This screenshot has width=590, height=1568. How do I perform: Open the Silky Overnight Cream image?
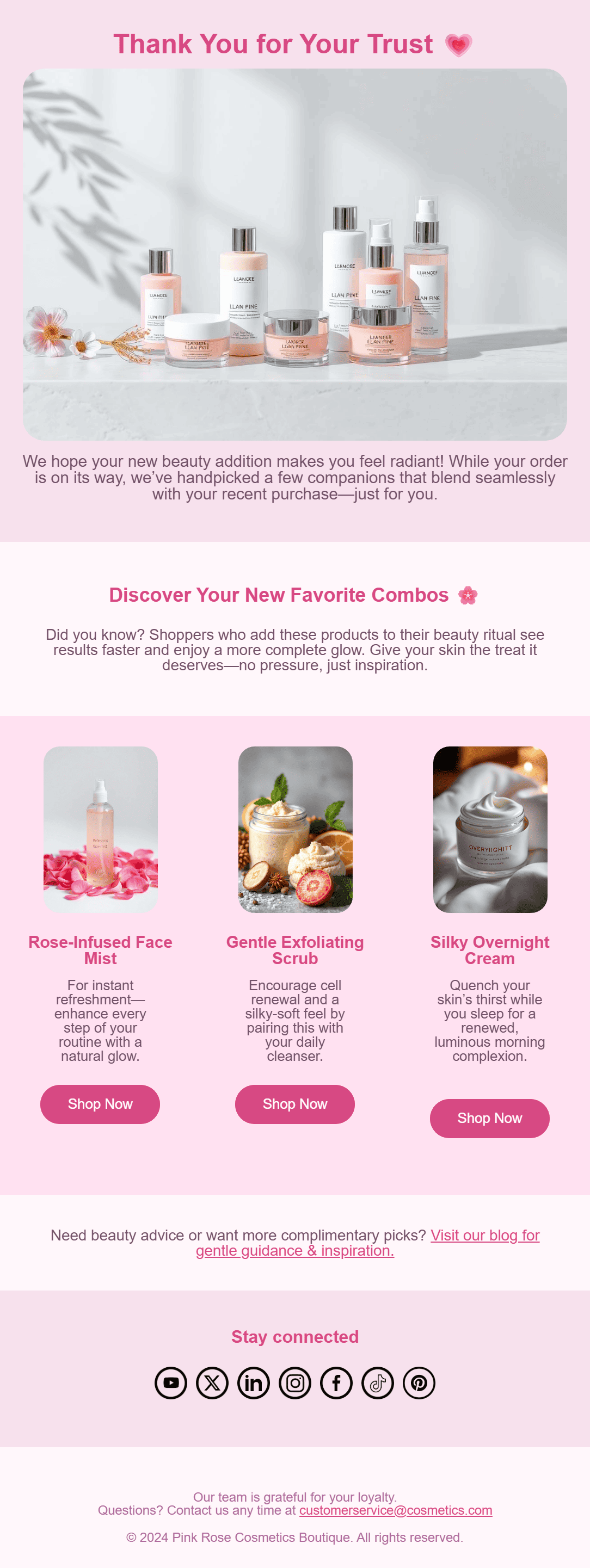tap(490, 829)
